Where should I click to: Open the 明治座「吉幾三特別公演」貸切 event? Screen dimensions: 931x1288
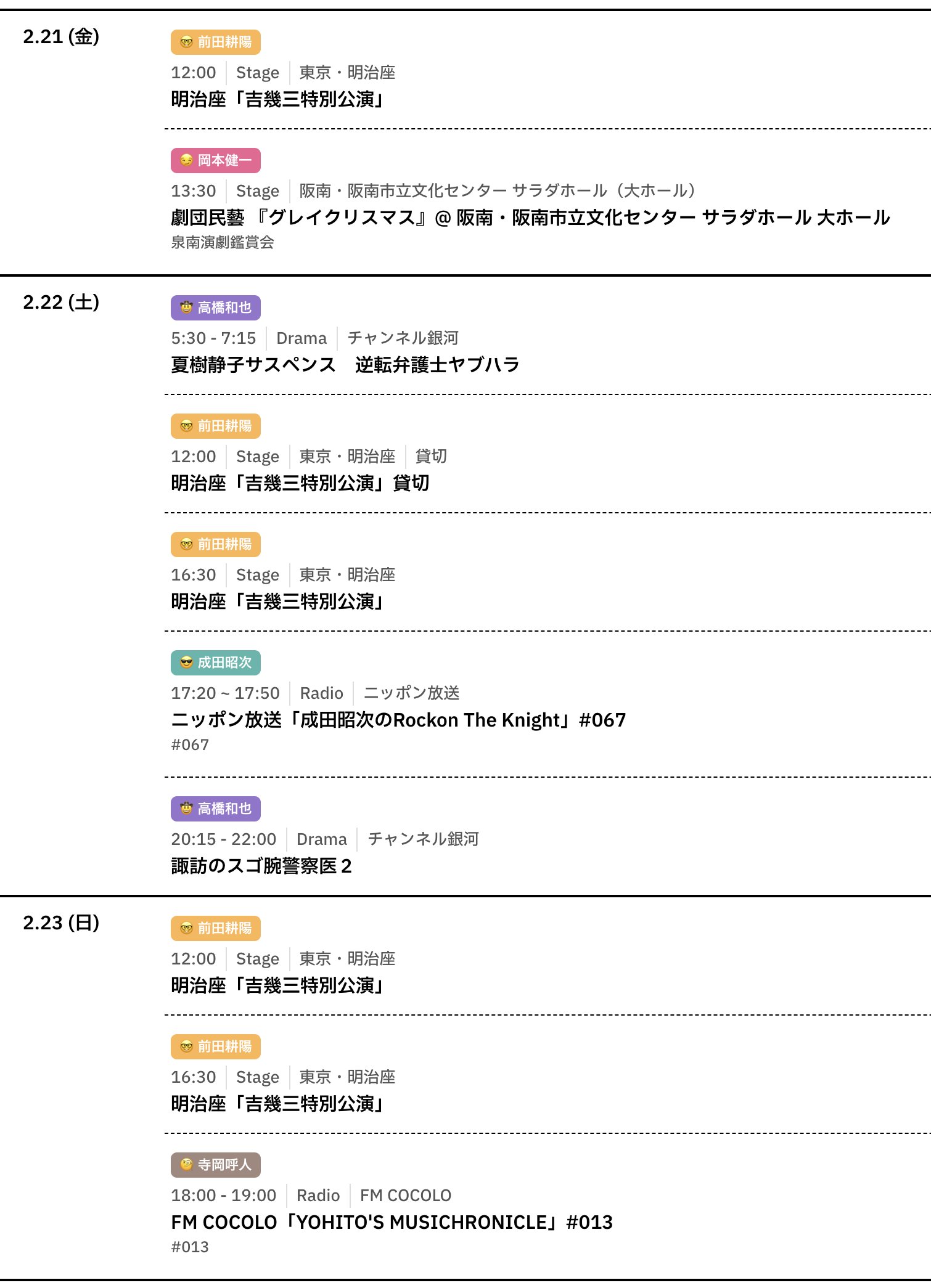[300, 483]
